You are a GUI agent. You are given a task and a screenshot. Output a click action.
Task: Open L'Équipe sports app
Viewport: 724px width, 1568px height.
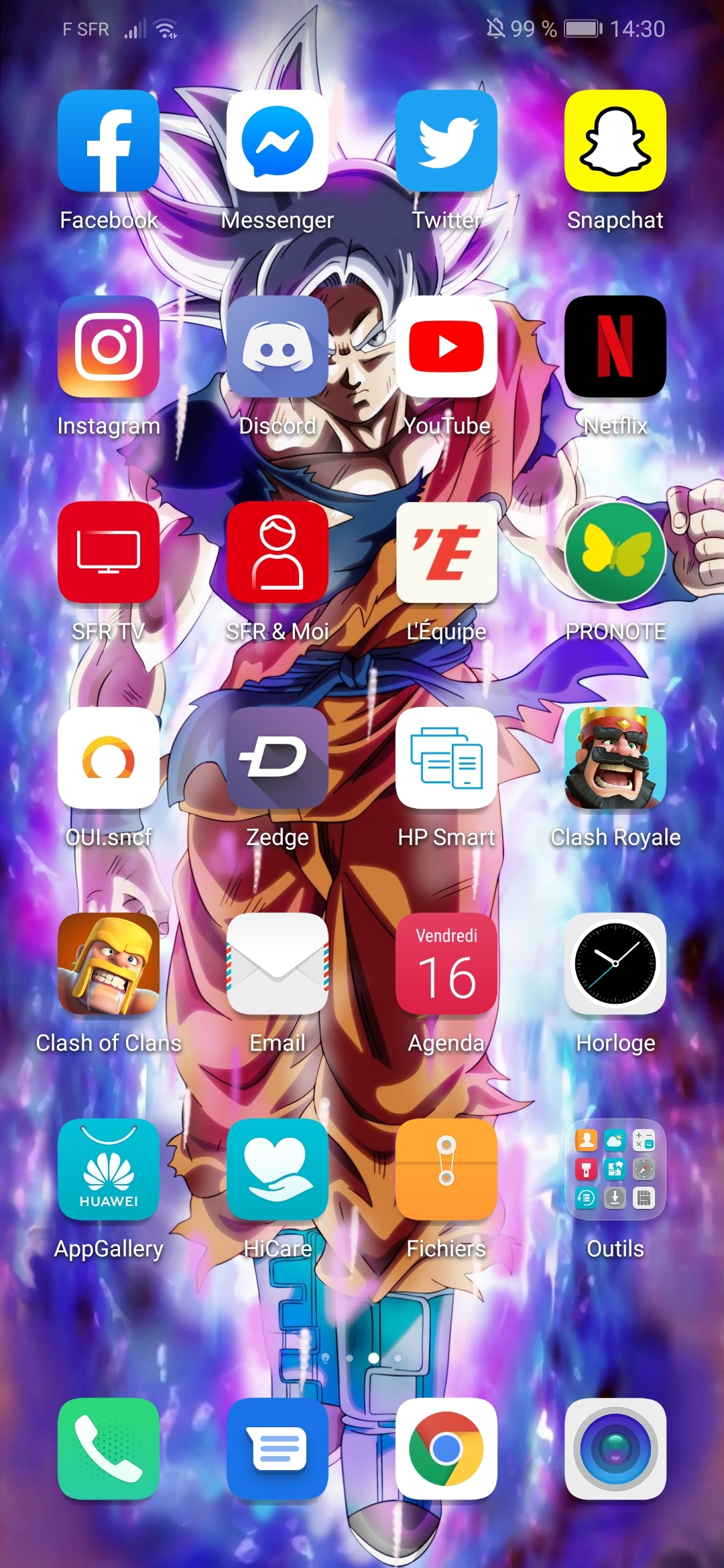pyautogui.click(x=446, y=552)
